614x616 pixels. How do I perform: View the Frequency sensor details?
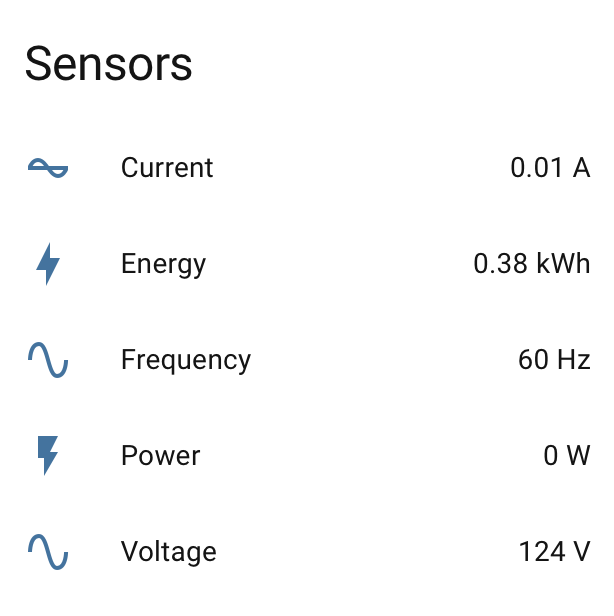(185, 360)
